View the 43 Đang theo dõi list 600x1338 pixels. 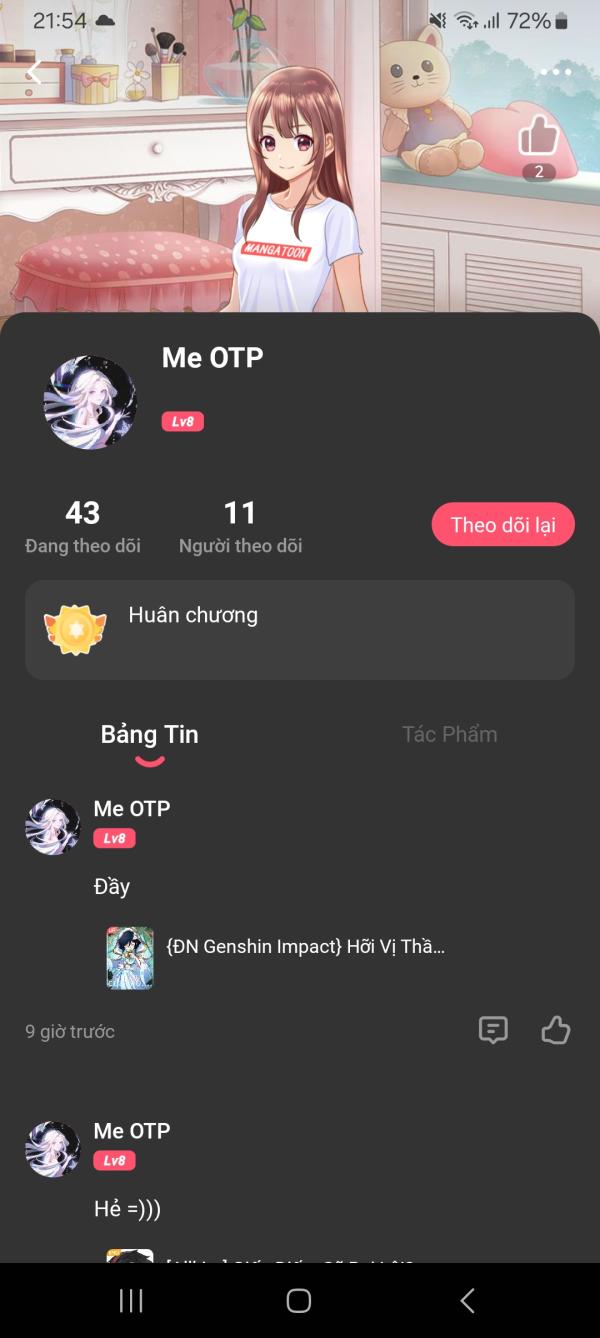coord(83,527)
